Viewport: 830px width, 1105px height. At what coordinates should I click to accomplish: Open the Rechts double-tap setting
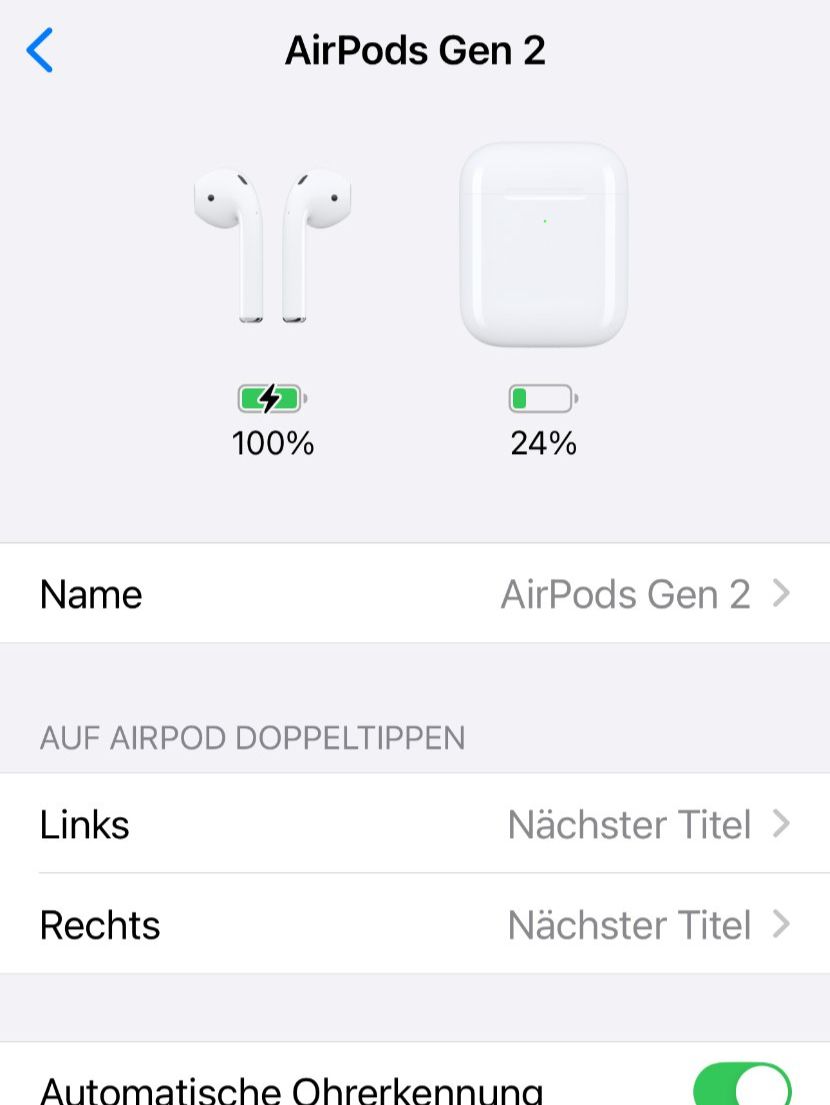pos(415,924)
